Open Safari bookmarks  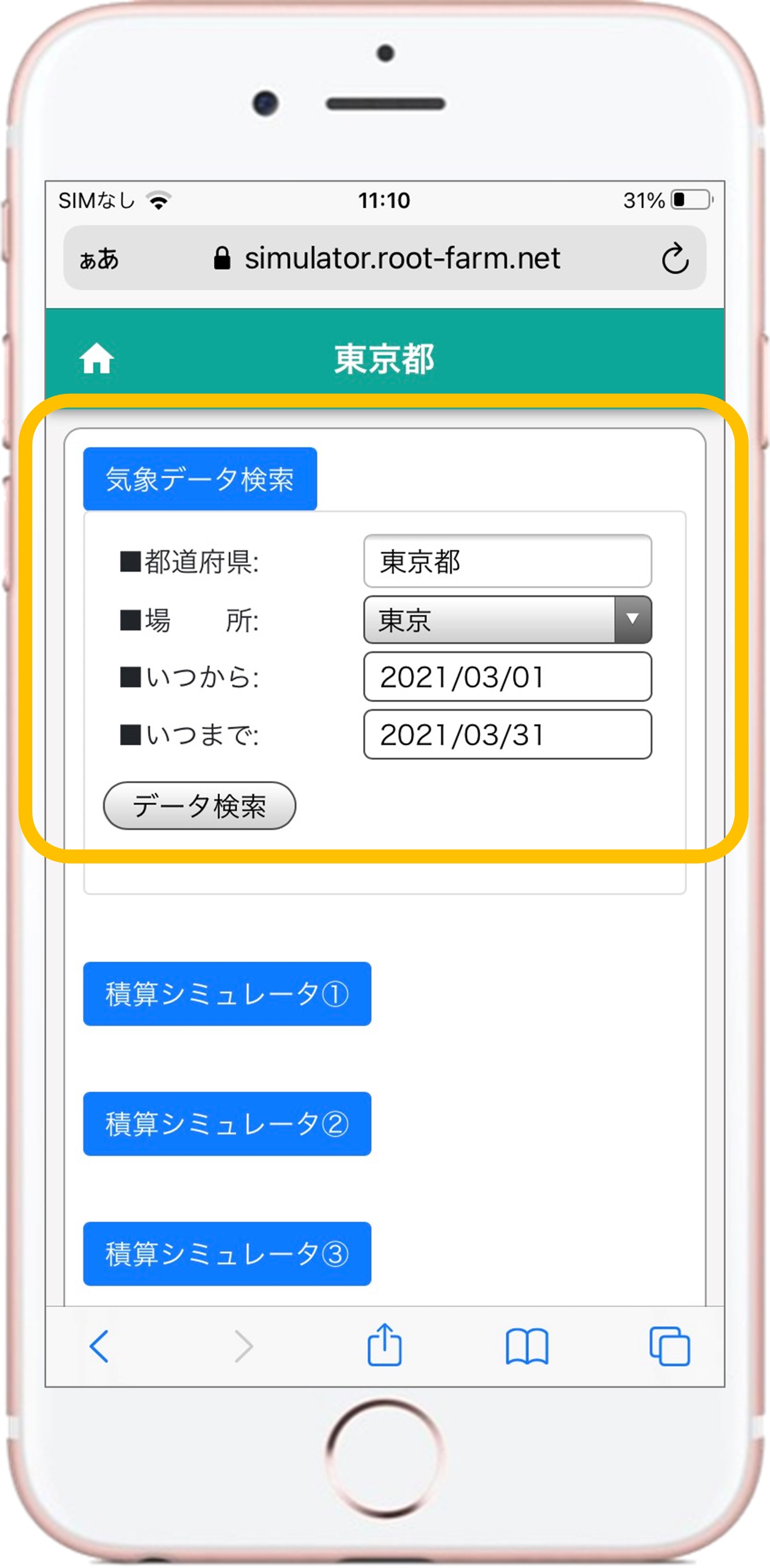(x=527, y=1346)
